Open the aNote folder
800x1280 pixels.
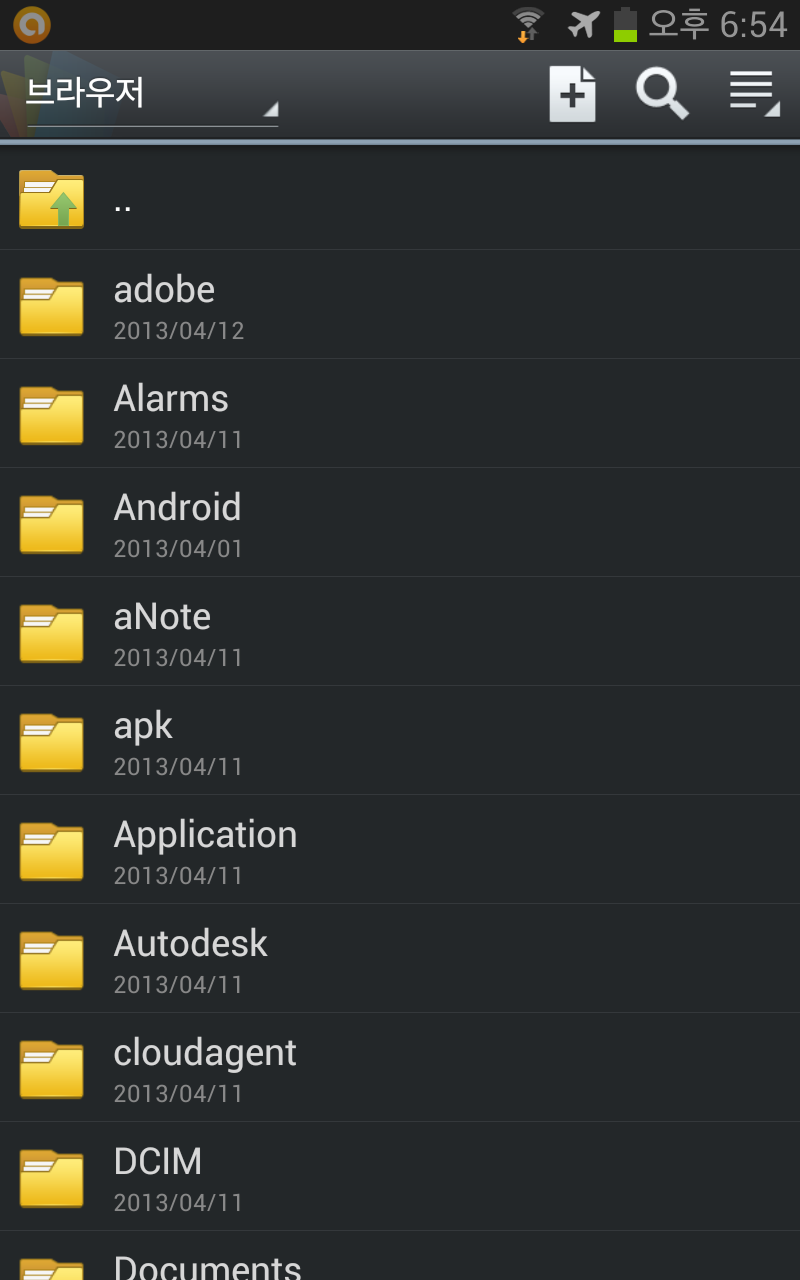(x=400, y=632)
